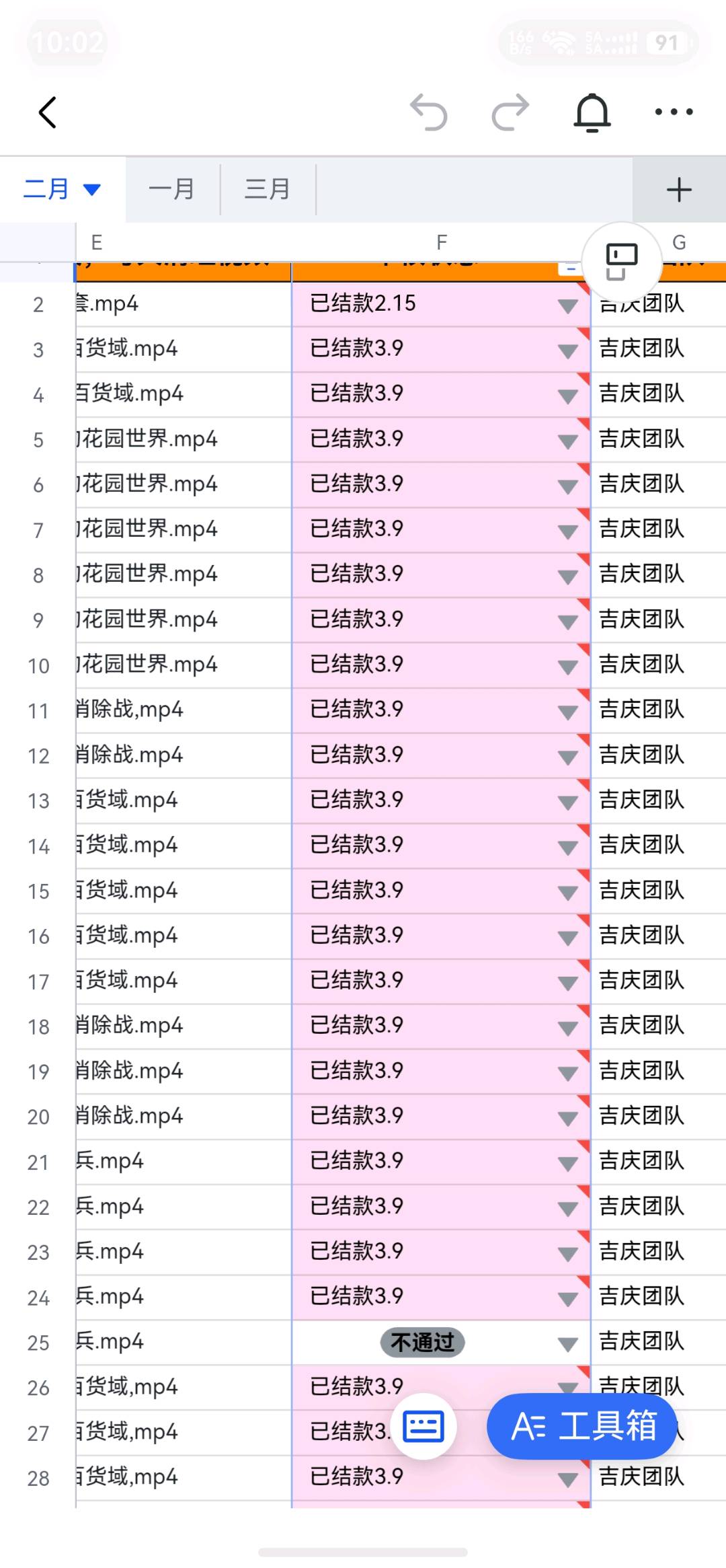Undo the last edit
Viewport: 726px width, 1568px height.
pos(428,112)
